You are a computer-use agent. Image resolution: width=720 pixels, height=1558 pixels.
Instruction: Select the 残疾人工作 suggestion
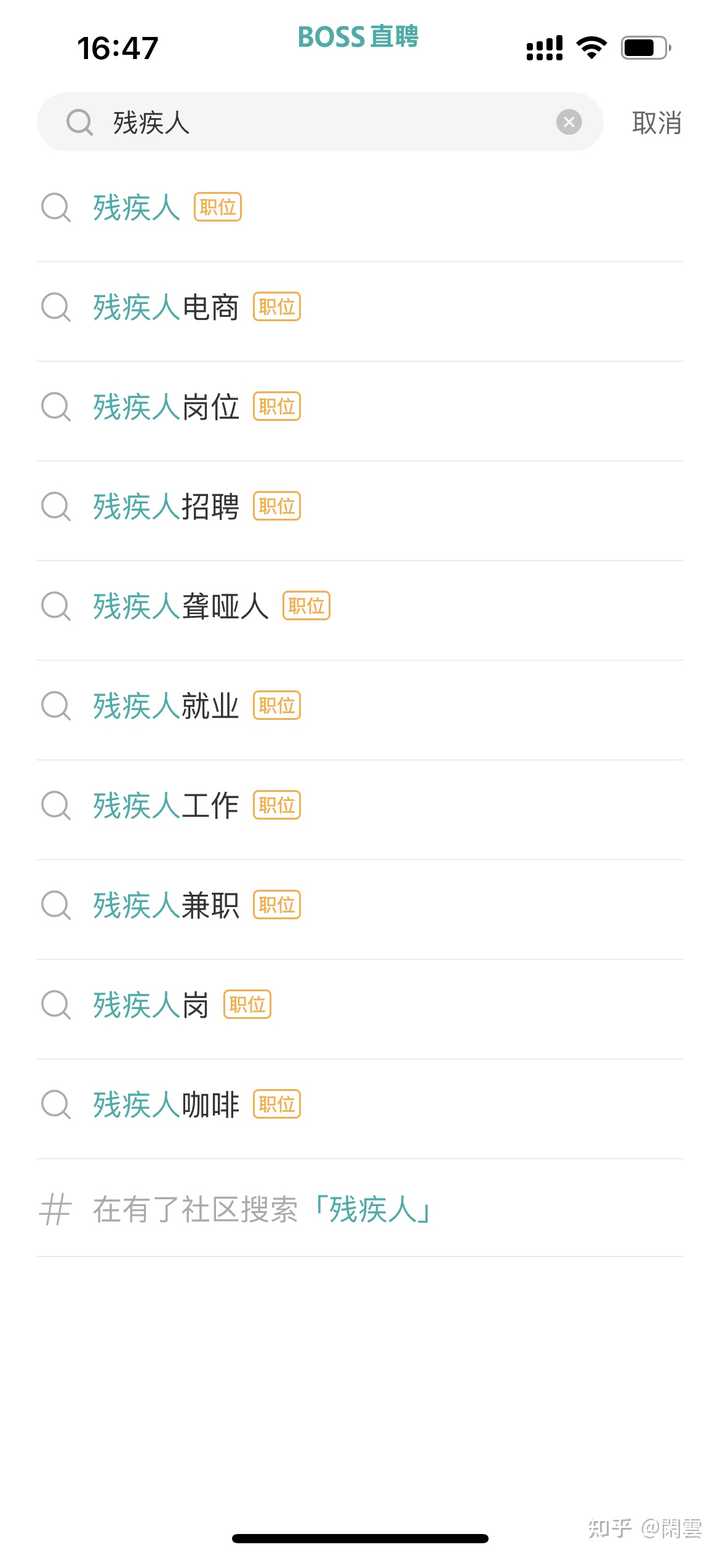[x=166, y=805]
